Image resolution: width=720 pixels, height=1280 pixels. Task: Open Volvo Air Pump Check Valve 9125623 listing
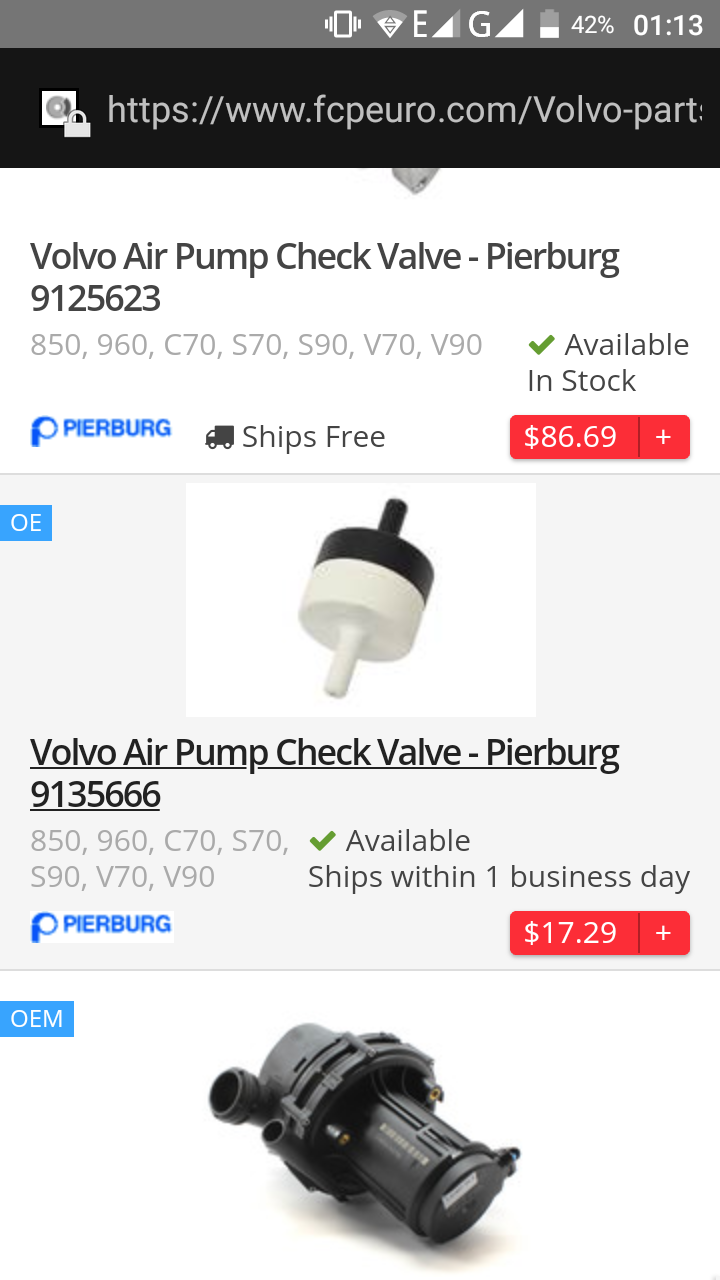point(324,277)
